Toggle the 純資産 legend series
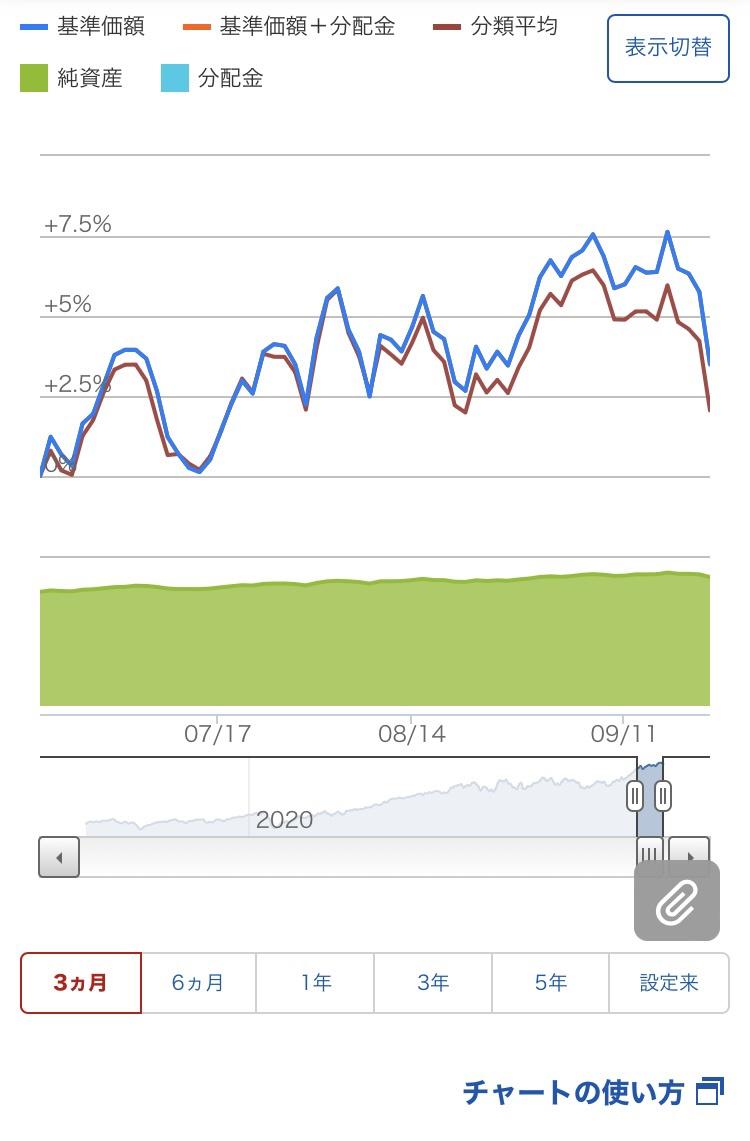The height and width of the screenshot is (1141, 750). pos(72,78)
